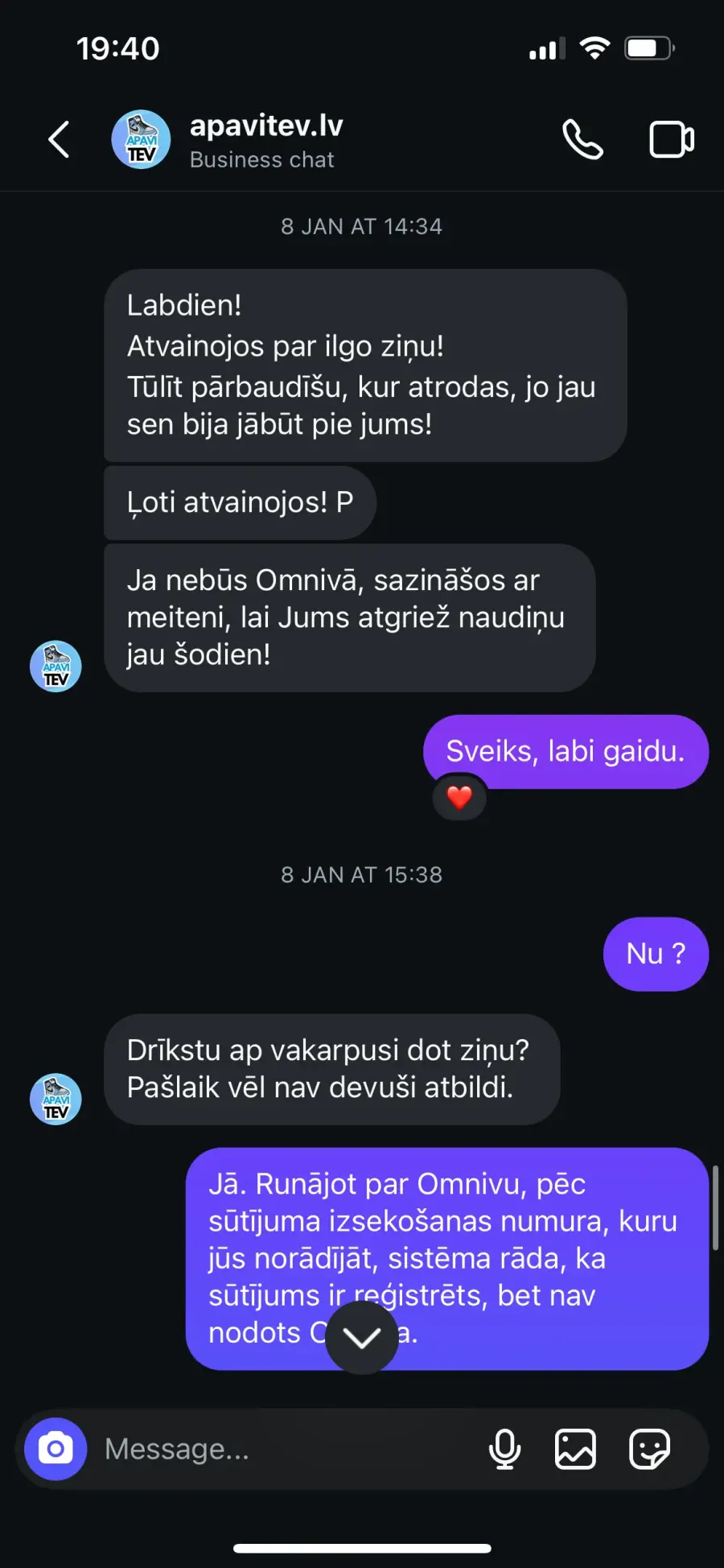The height and width of the screenshot is (1568, 724).
Task: Jump to the latest messages with down arrow
Action: pyautogui.click(x=362, y=1338)
